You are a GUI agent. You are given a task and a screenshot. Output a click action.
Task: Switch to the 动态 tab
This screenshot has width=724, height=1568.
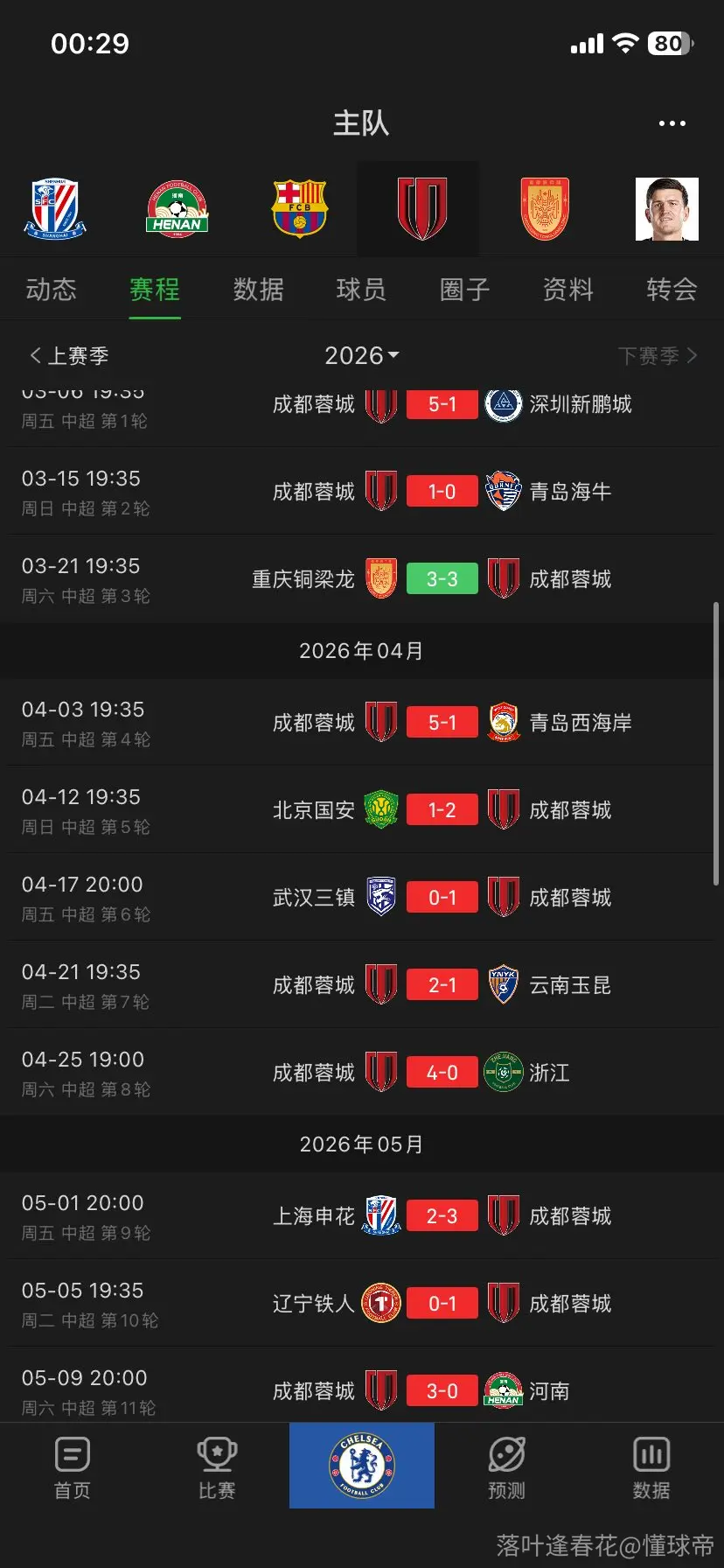(x=52, y=289)
